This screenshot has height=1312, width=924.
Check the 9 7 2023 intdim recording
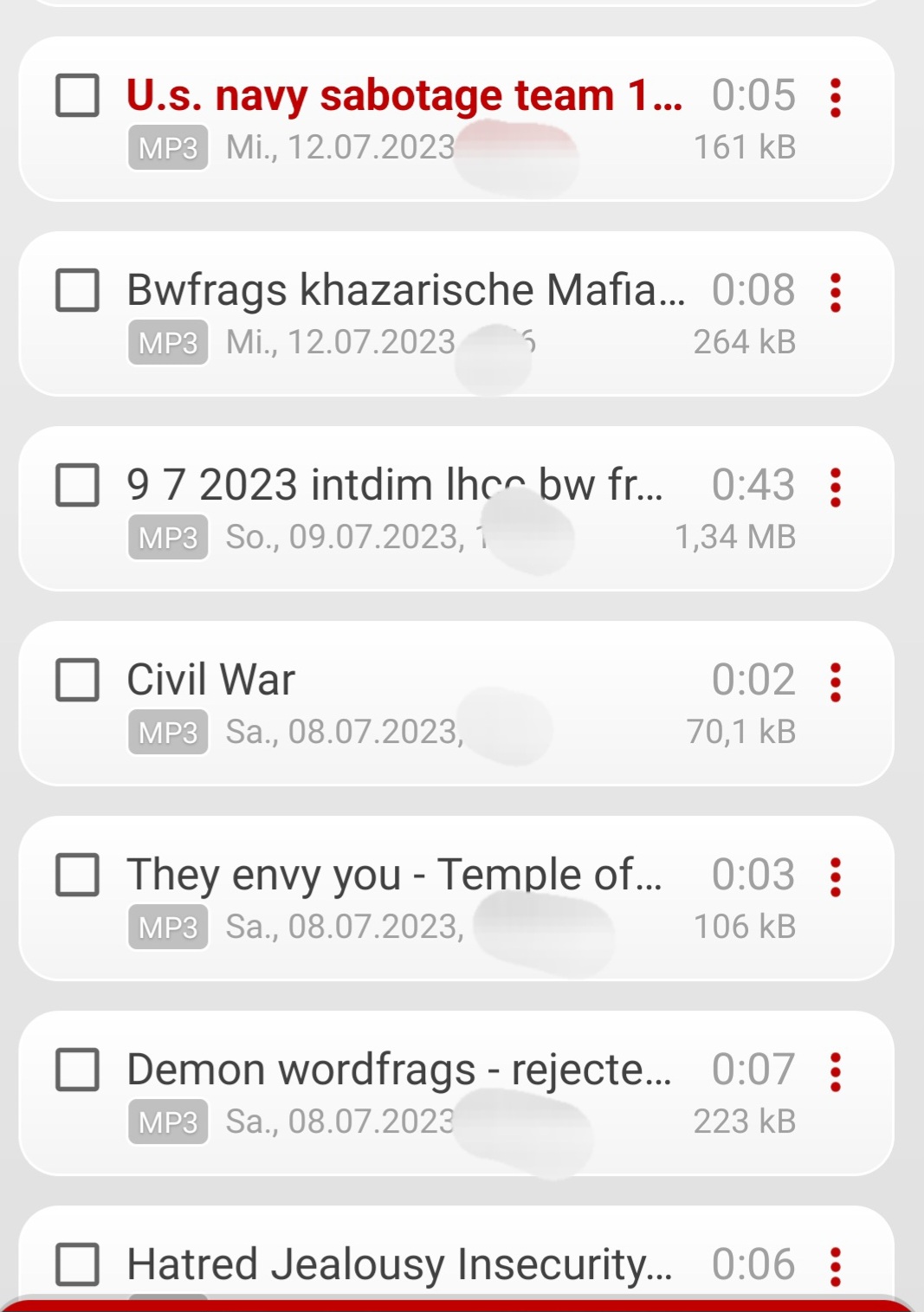pyautogui.click(x=77, y=485)
